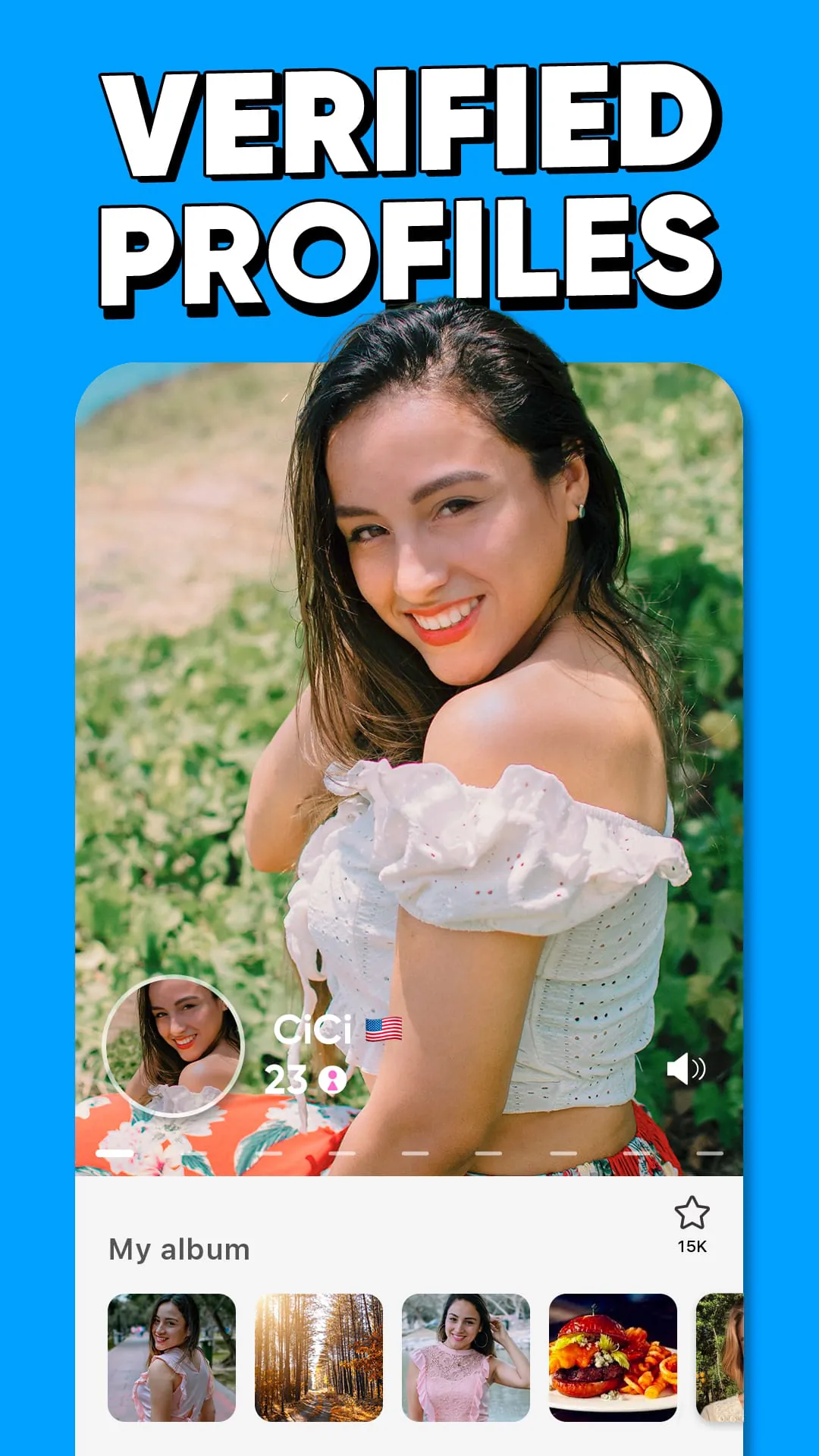819x1456 pixels.
Task: Tap the My album heading text
Action: click(x=180, y=1246)
